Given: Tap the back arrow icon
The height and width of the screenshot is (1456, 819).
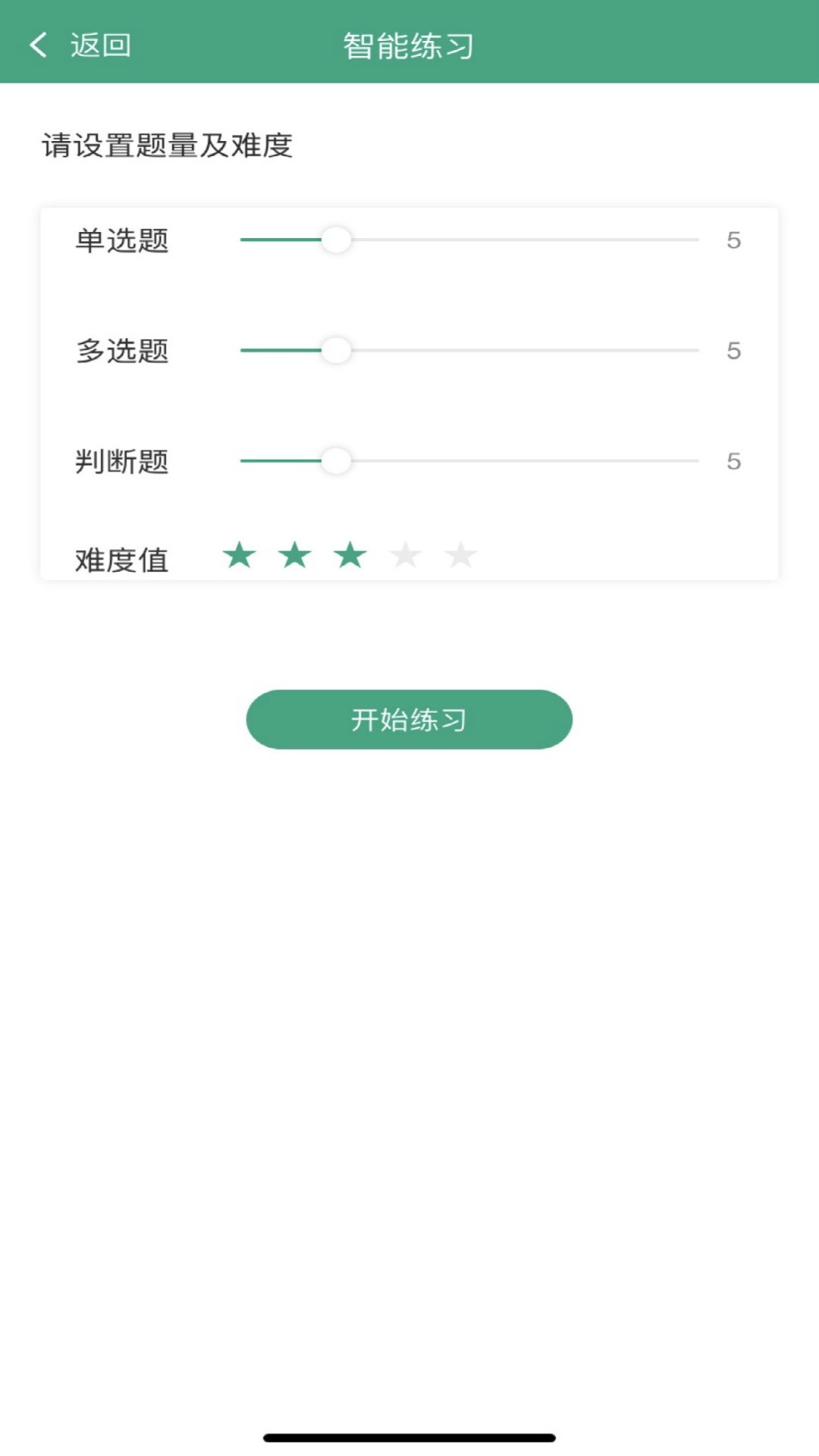Looking at the screenshot, I should coord(38,45).
